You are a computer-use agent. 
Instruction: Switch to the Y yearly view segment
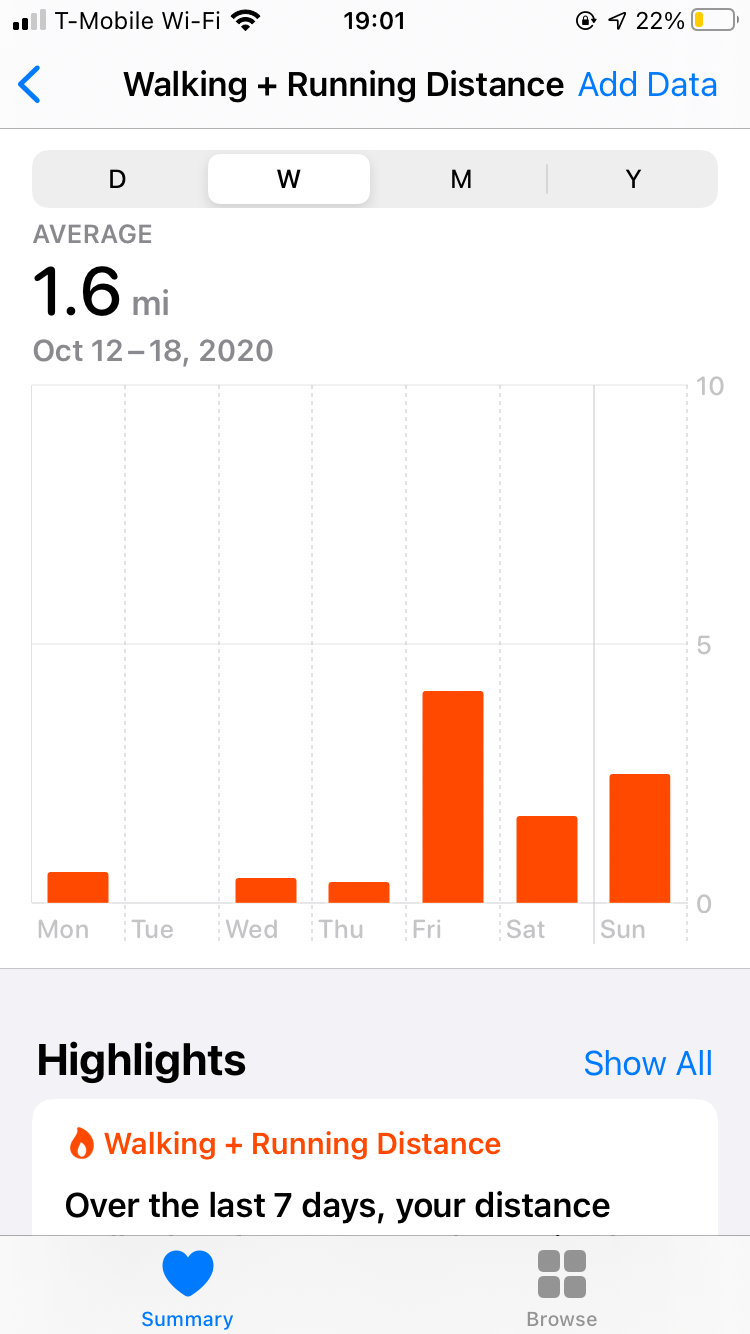[x=633, y=179]
